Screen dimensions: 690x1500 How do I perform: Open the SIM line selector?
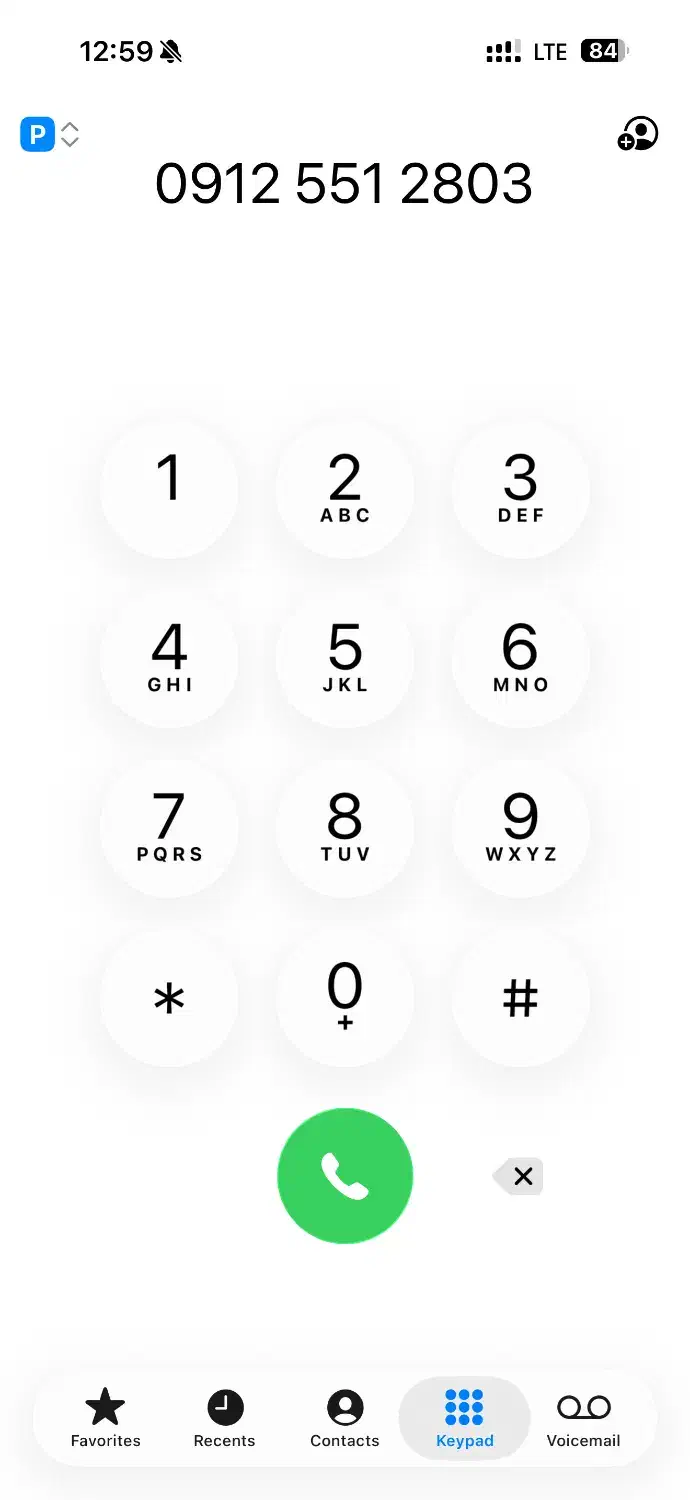point(49,134)
